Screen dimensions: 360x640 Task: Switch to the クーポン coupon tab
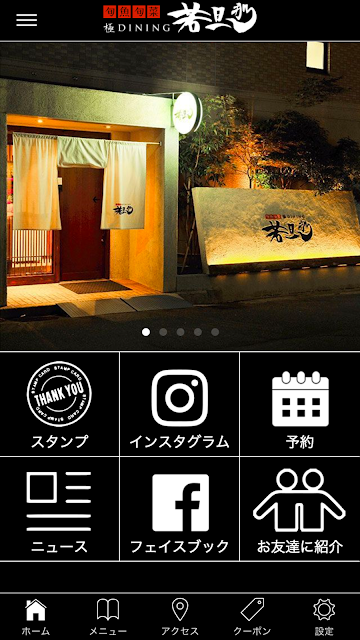[x=252, y=617]
